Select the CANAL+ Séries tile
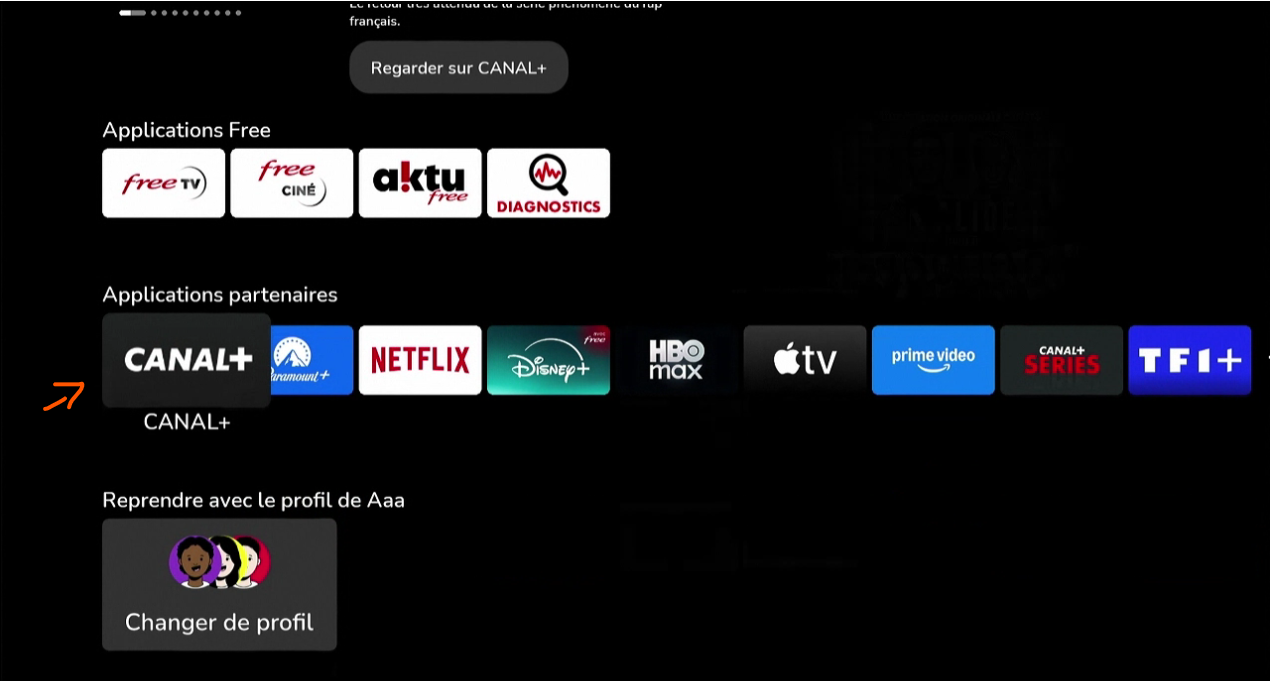 [1061, 360]
